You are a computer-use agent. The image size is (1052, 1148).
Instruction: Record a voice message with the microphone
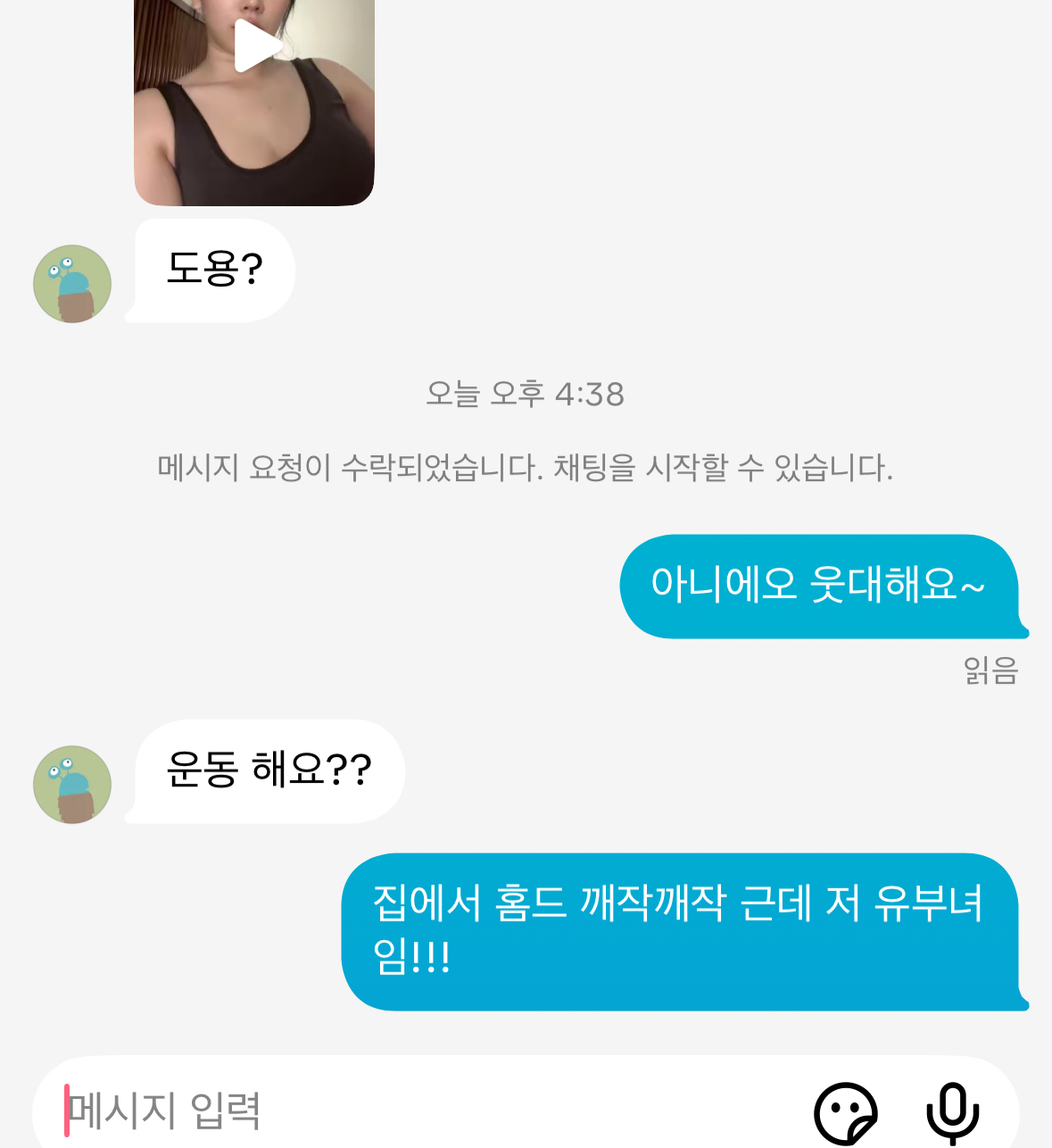(953, 1113)
